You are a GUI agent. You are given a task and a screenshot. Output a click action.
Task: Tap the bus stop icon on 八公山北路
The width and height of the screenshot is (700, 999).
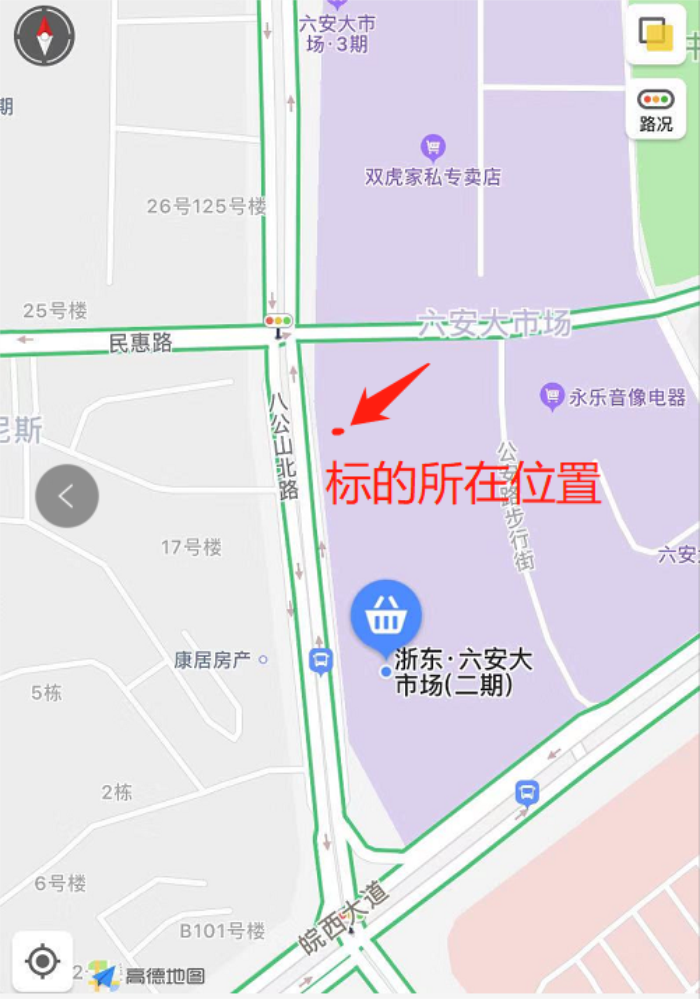(320, 661)
